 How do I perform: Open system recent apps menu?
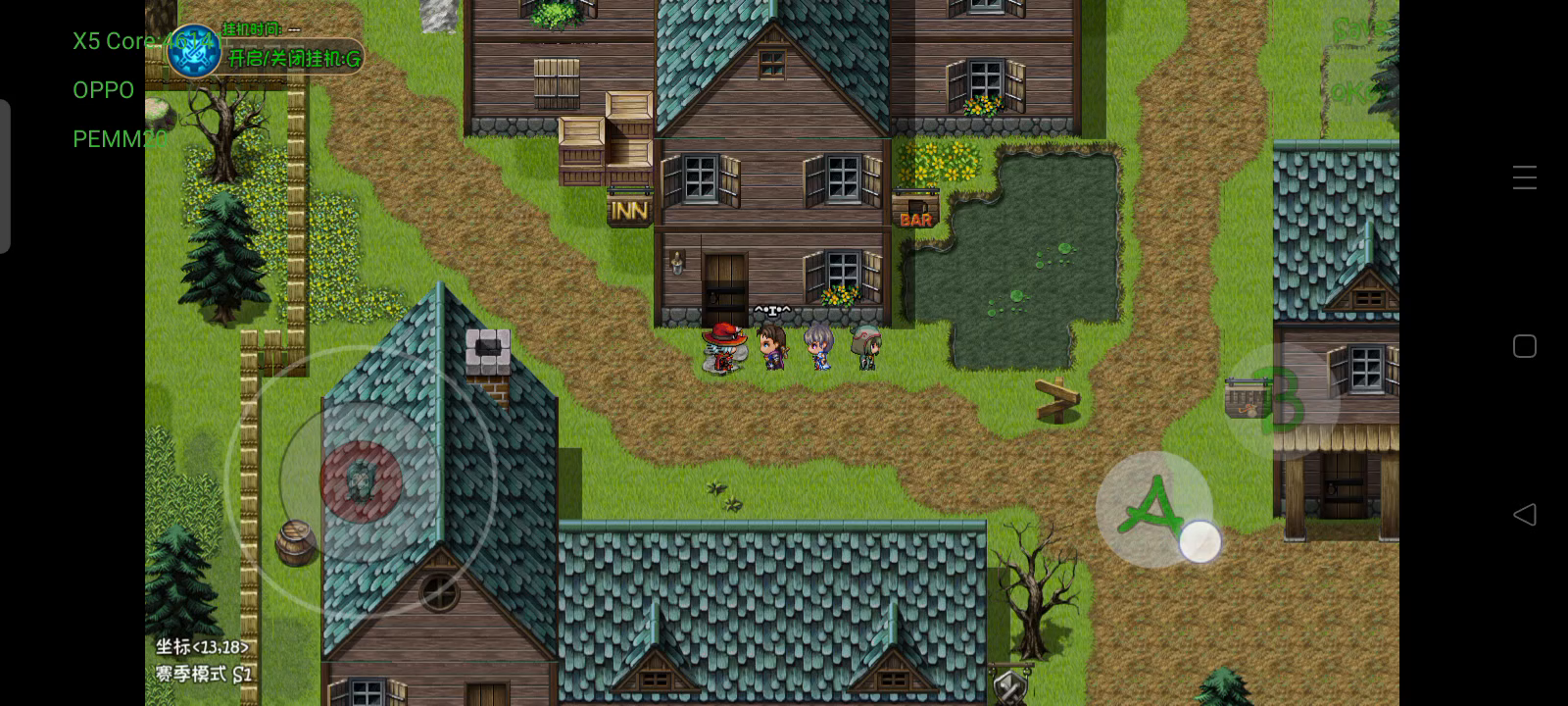(x=1524, y=177)
